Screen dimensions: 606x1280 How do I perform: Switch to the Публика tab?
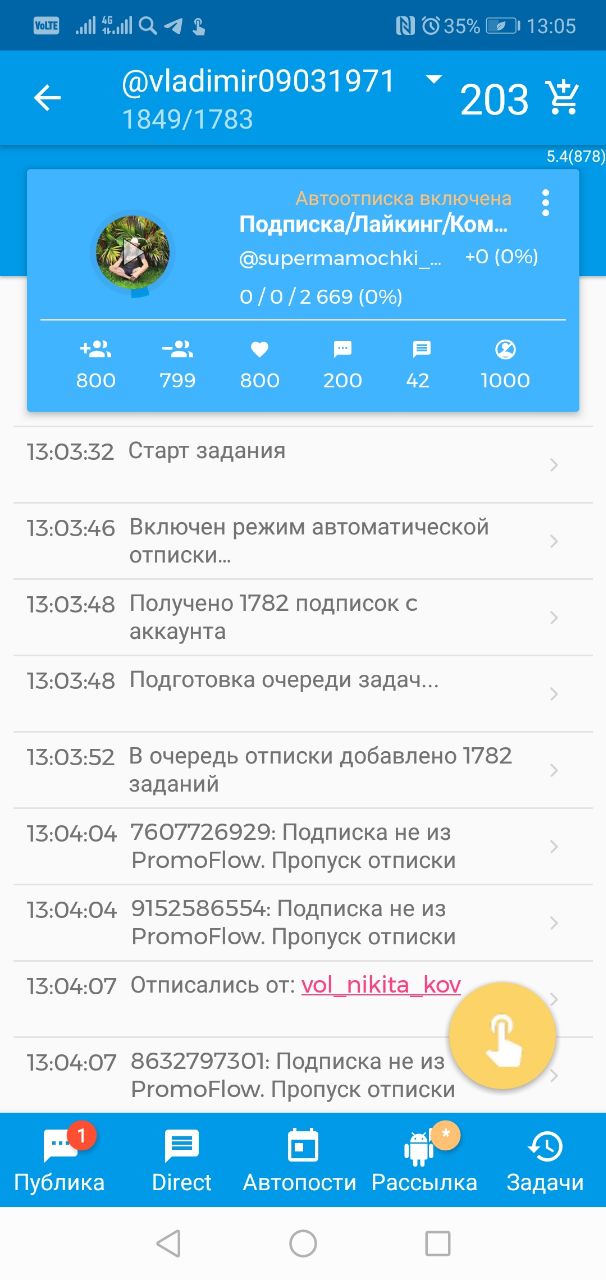click(59, 1158)
